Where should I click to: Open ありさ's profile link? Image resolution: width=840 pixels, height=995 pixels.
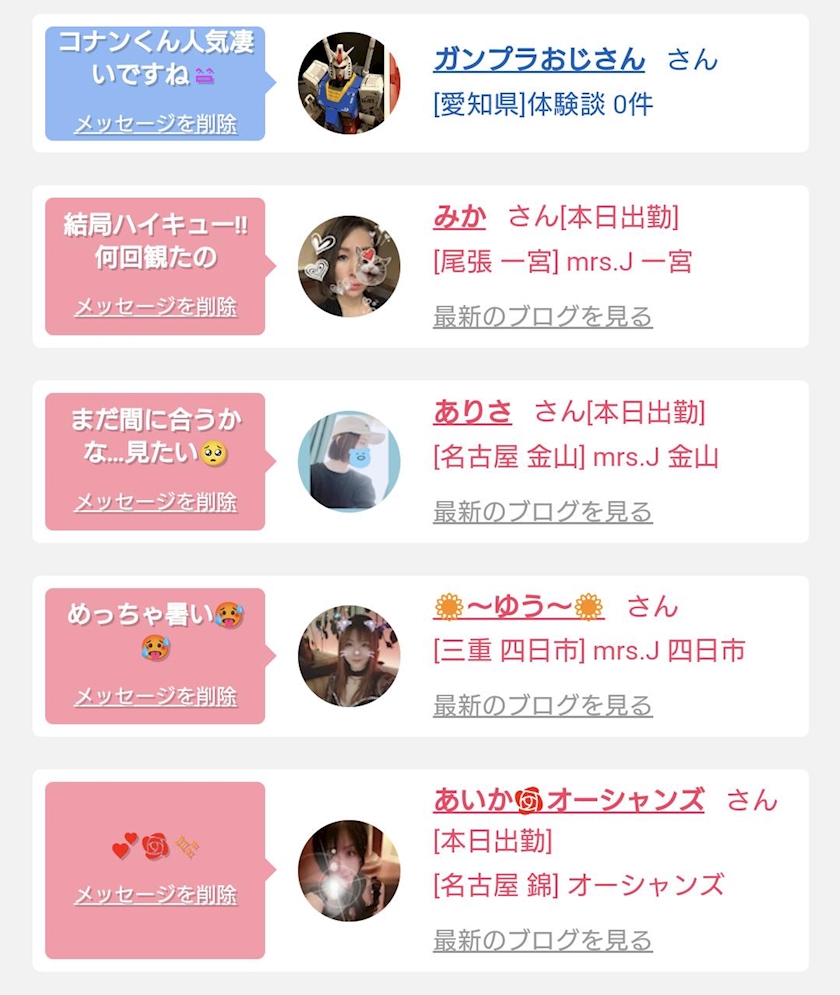[473, 412]
